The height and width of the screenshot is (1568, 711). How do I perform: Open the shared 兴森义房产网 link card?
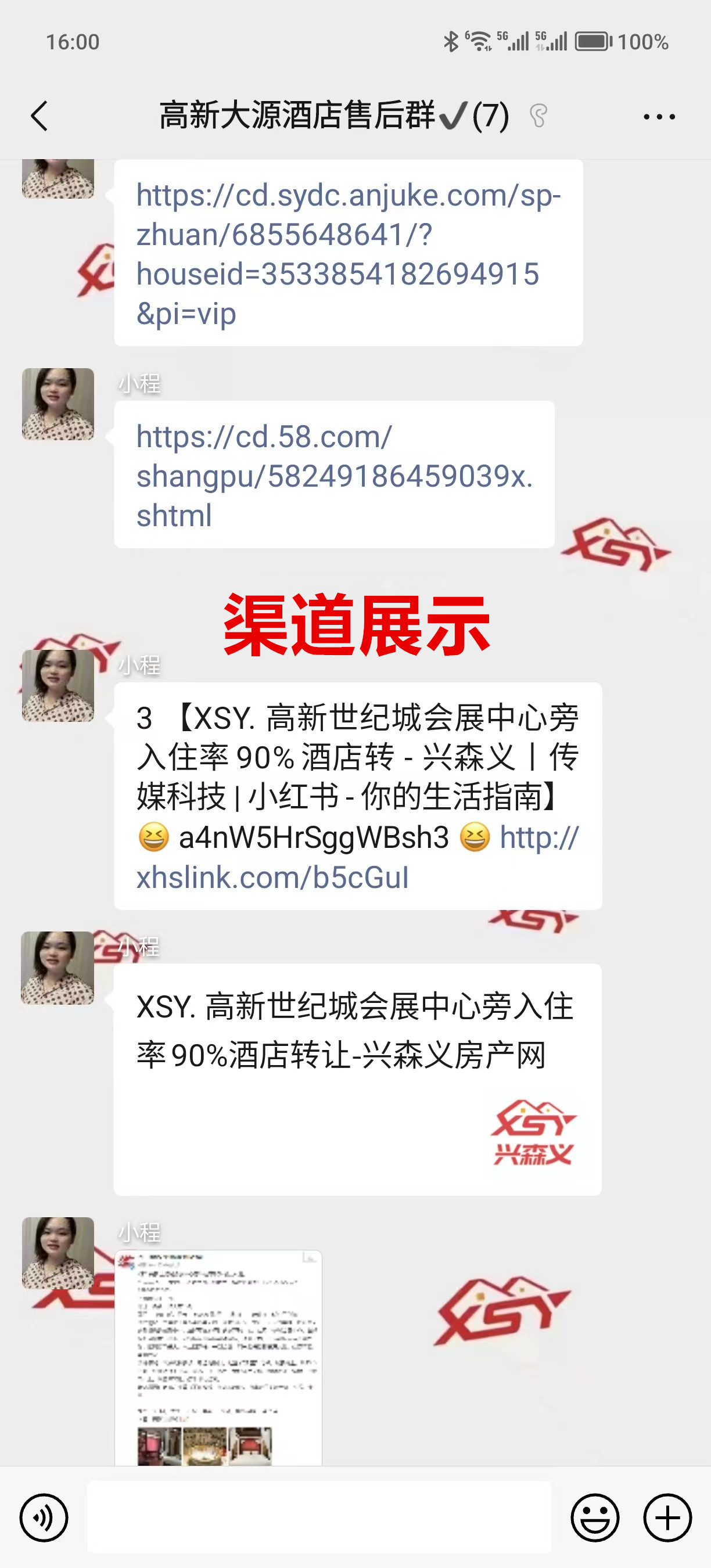click(x=357, y=1079)
